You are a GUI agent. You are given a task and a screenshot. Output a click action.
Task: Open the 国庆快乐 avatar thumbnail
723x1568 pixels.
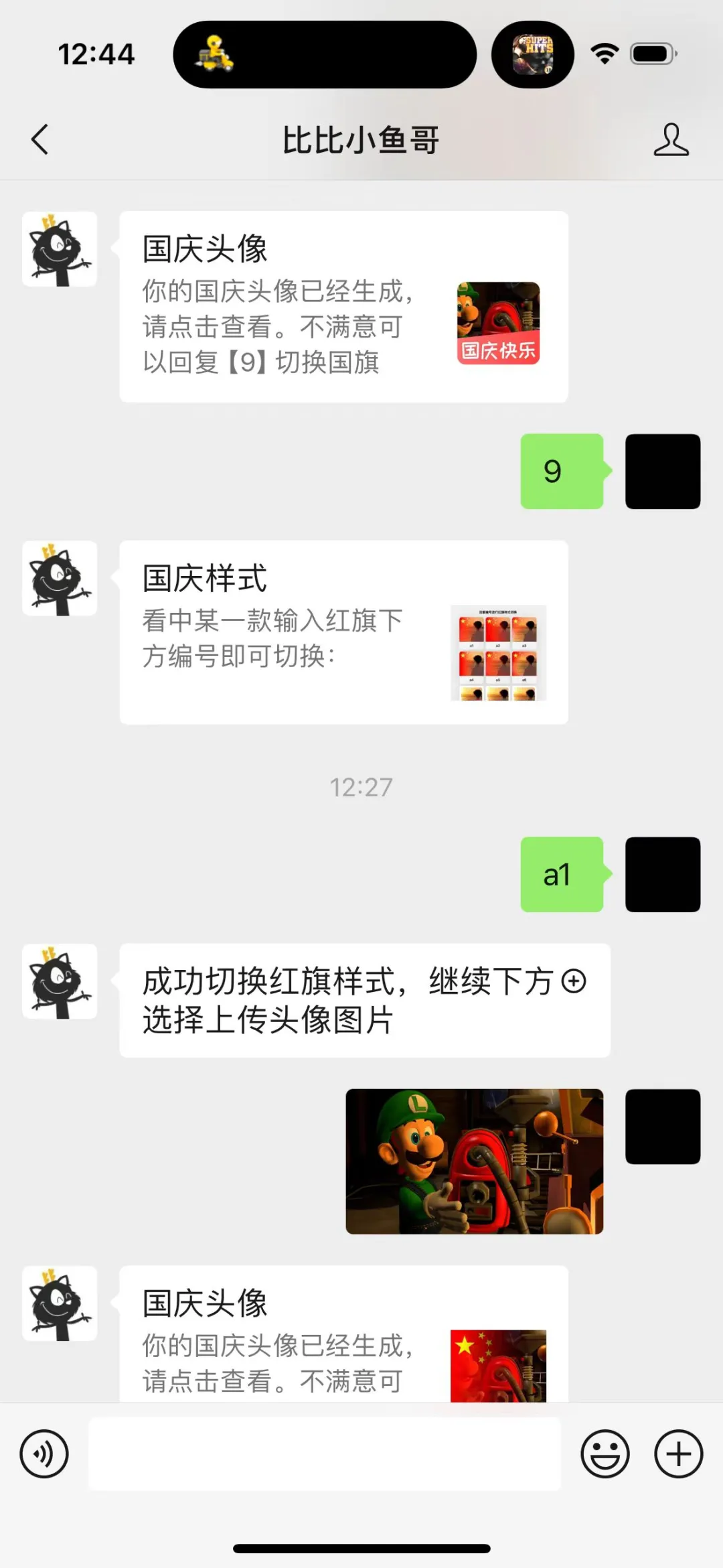click(498, 324)
